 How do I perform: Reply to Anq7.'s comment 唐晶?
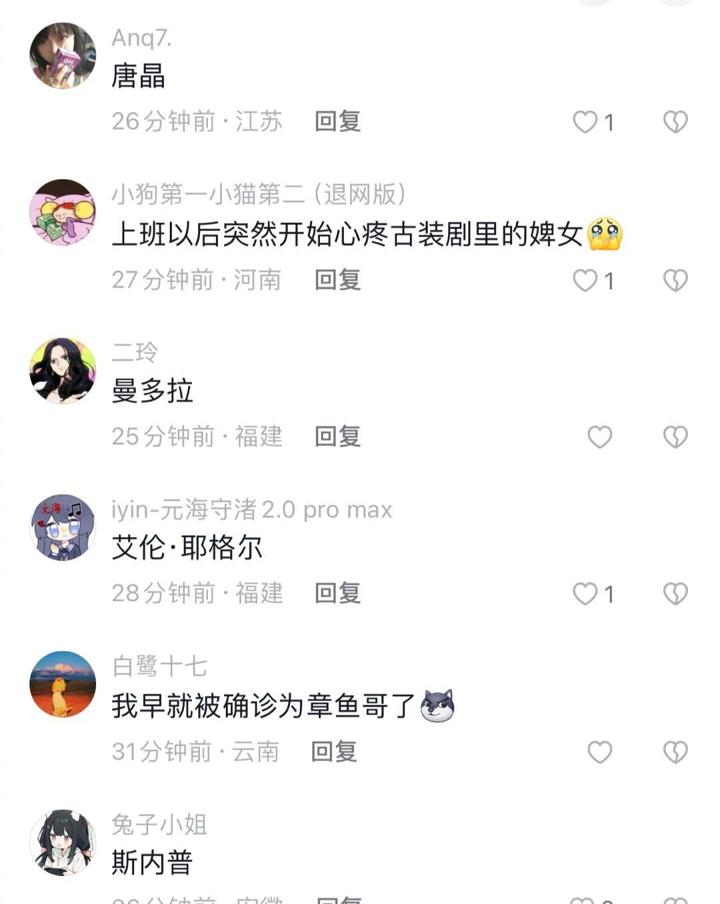[x=337, y=122]
